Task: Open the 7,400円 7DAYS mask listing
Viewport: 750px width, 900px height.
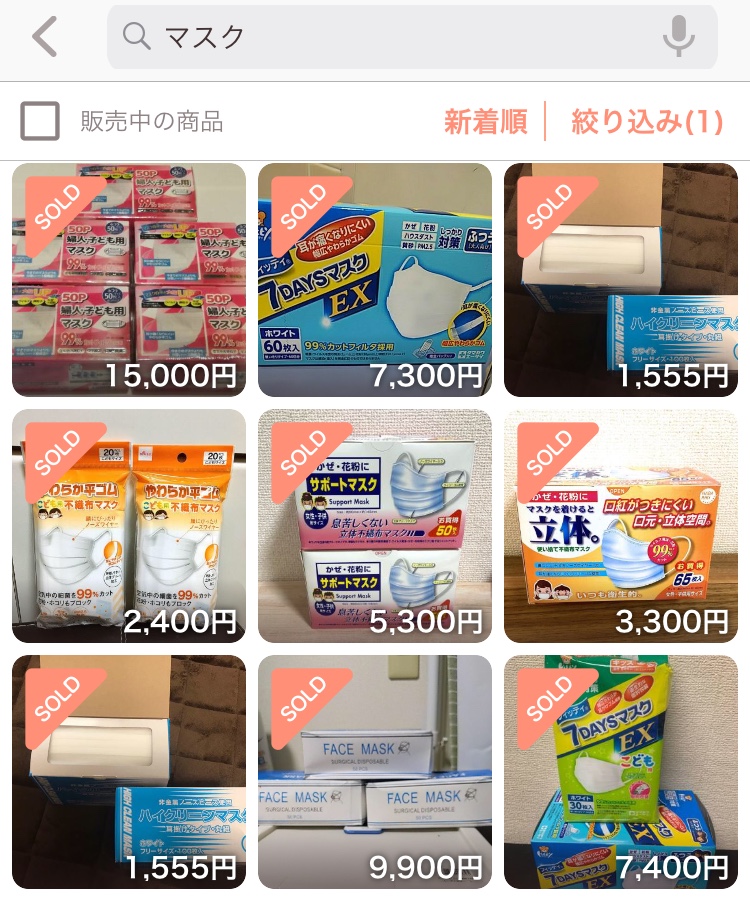Action: point(621,772)
